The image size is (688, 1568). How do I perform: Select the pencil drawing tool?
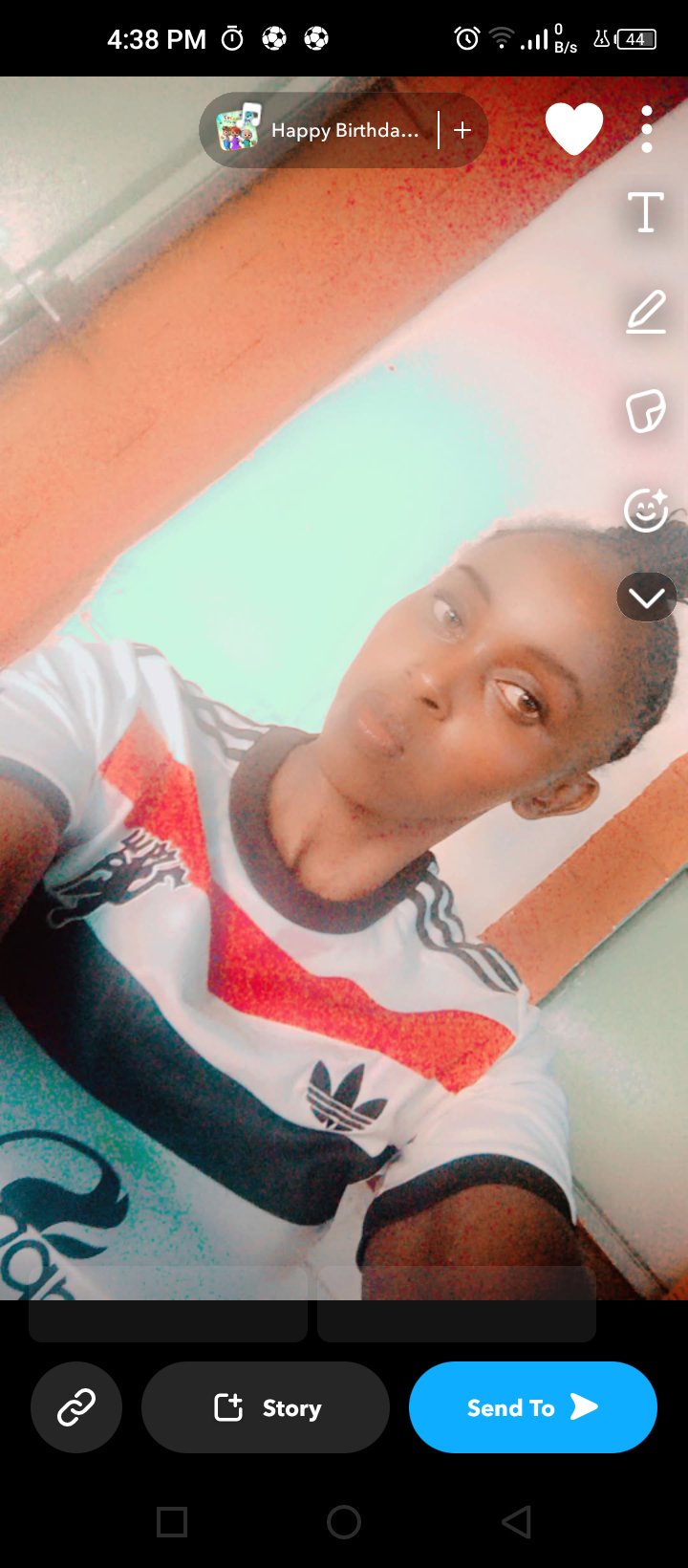pyautogui.click(x=646, y=313)
